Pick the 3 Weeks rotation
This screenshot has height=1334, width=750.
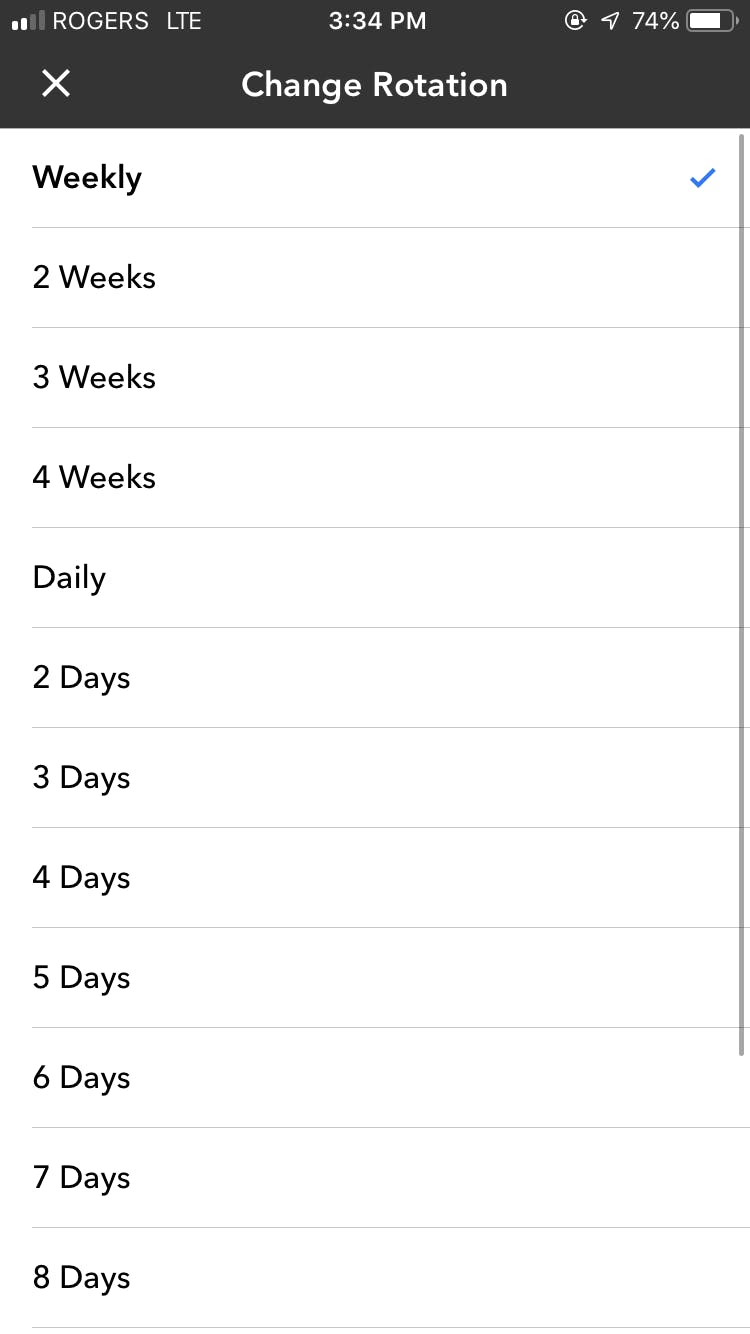375,378
